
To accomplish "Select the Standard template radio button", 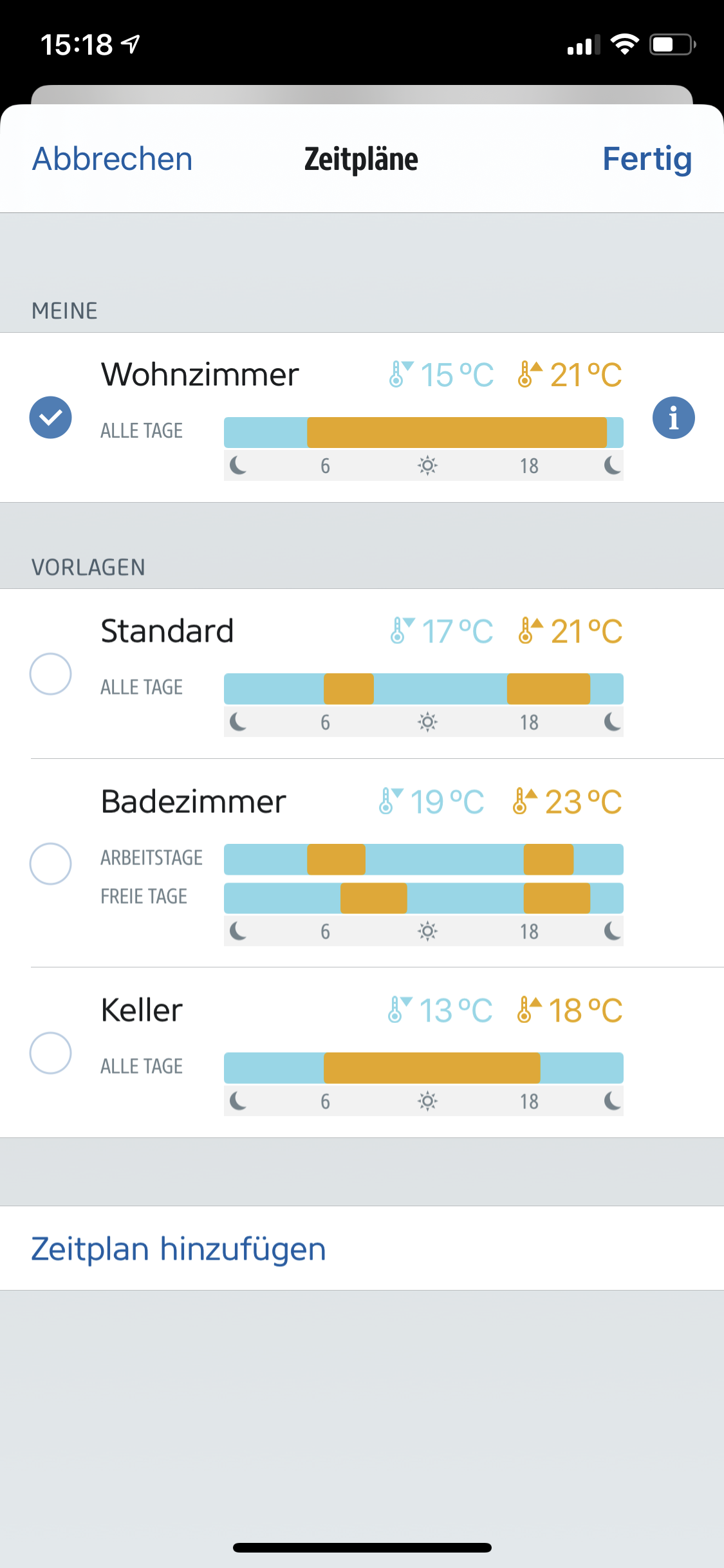I will 50,674.
